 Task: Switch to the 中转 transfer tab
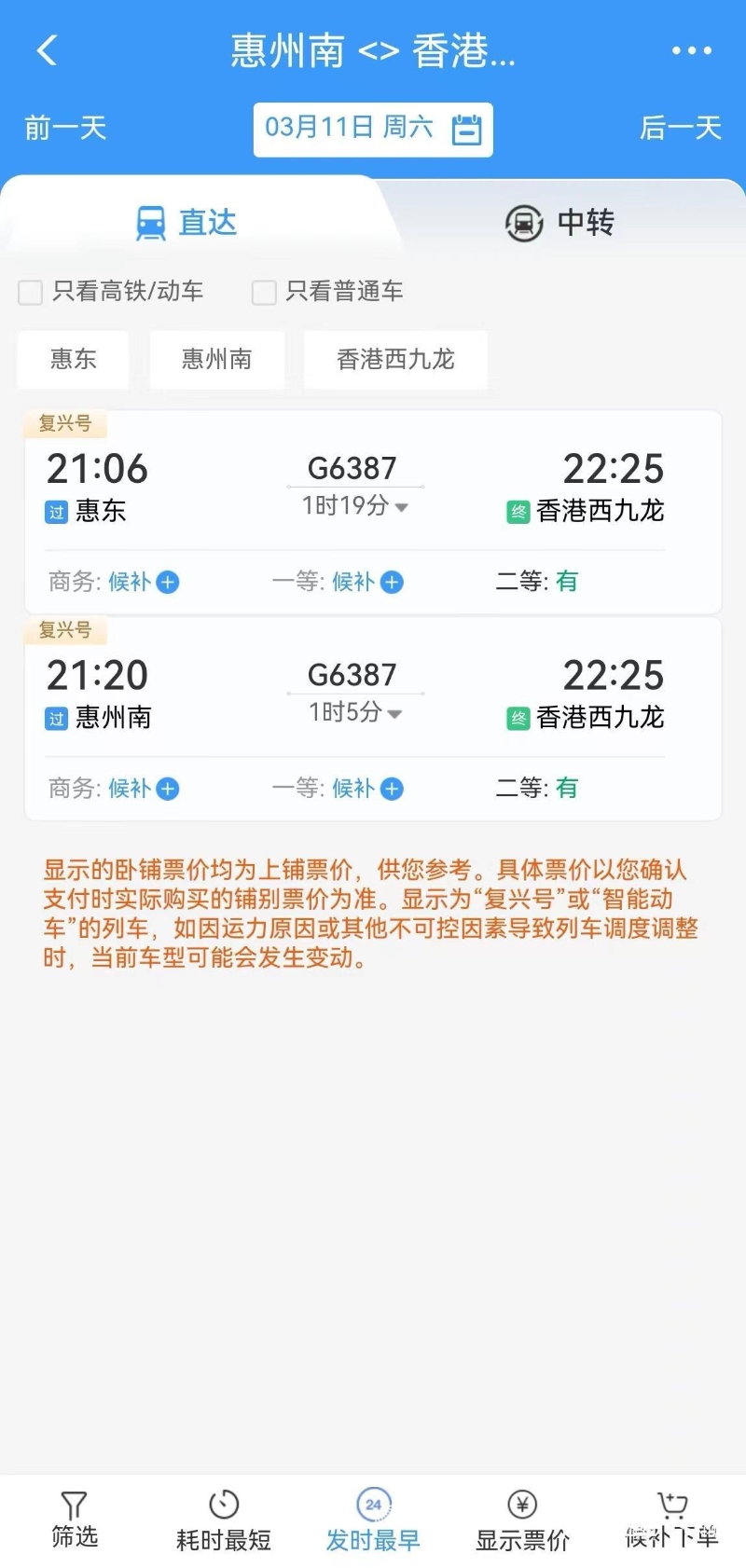pyautogui.click(x=559, y=223)
